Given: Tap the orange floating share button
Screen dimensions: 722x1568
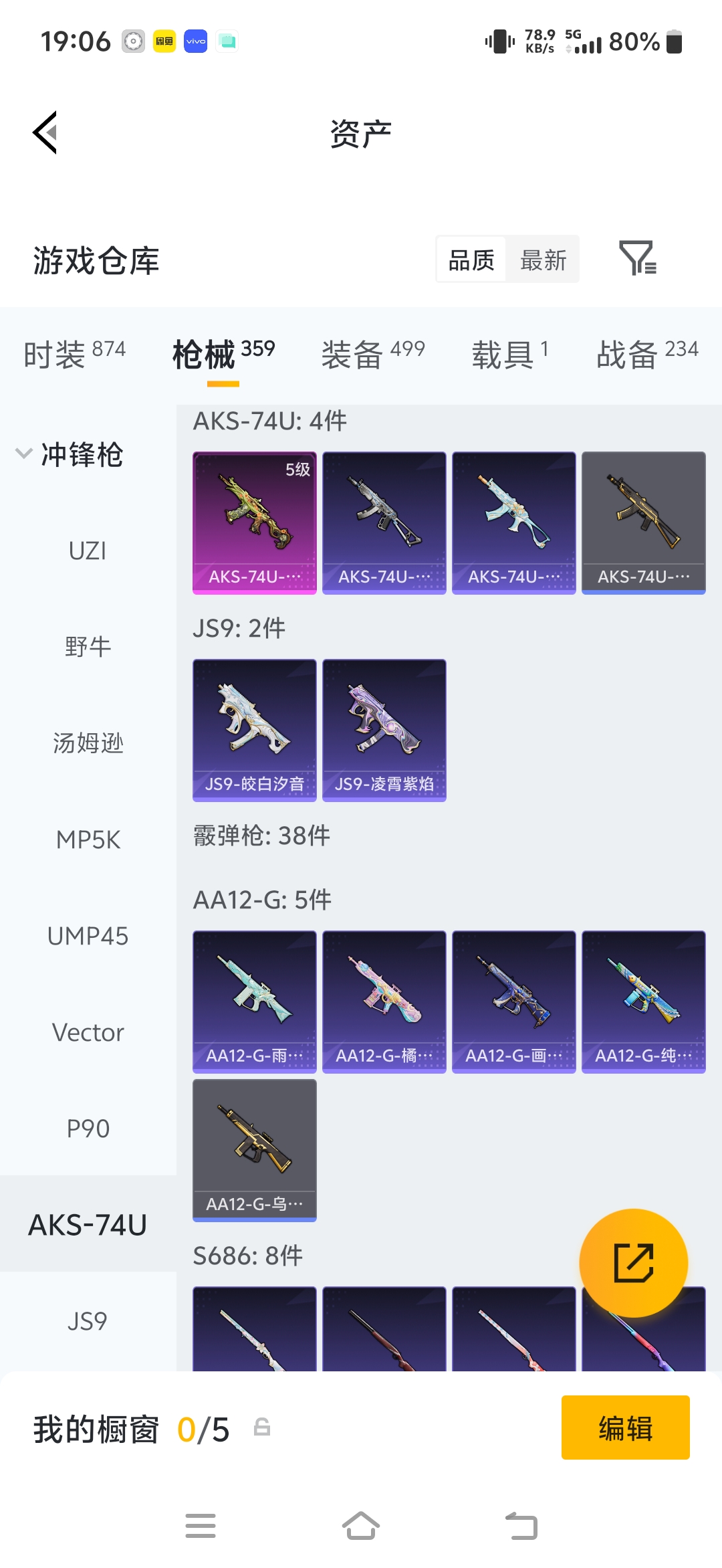Looking at the screenshot, I should coord(633,1263).
